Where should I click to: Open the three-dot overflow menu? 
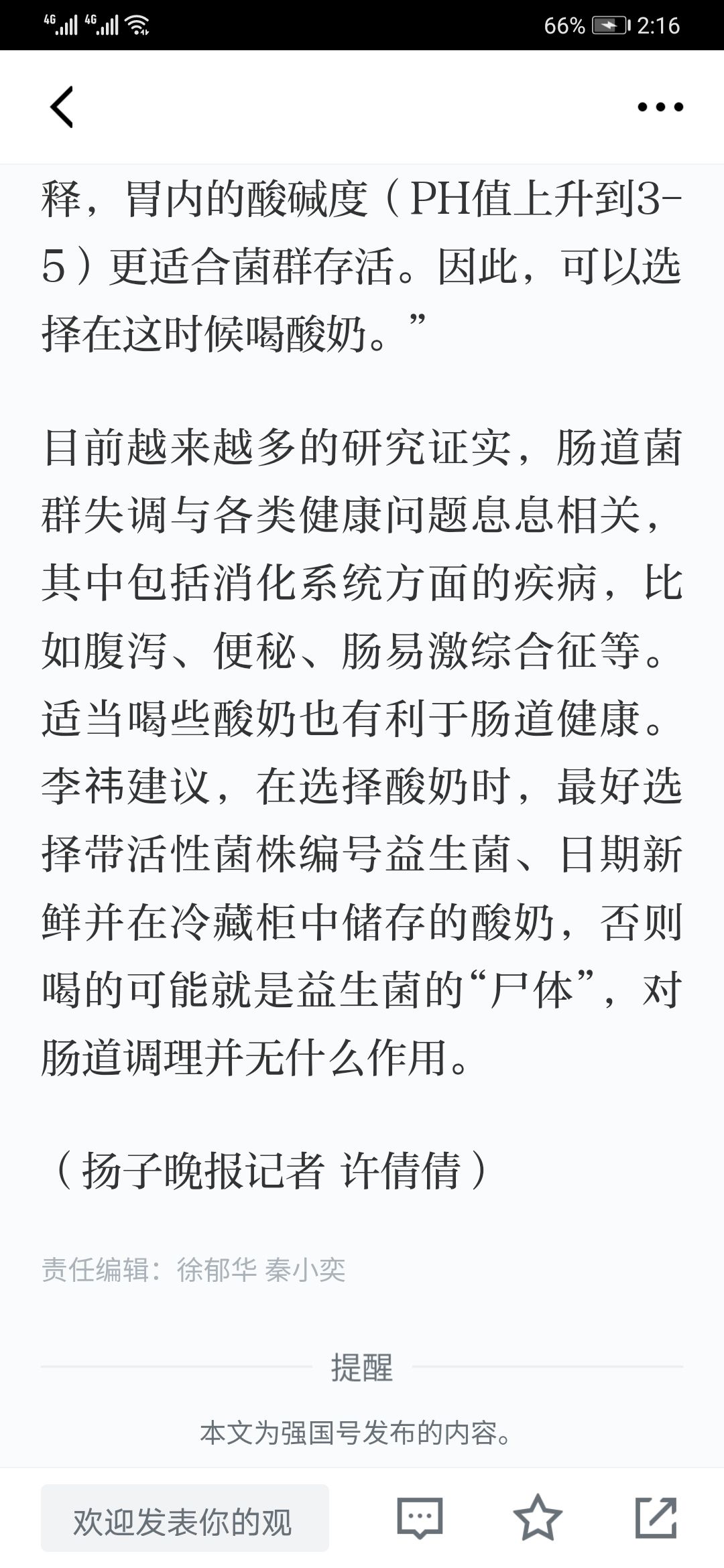click(660, 107)
